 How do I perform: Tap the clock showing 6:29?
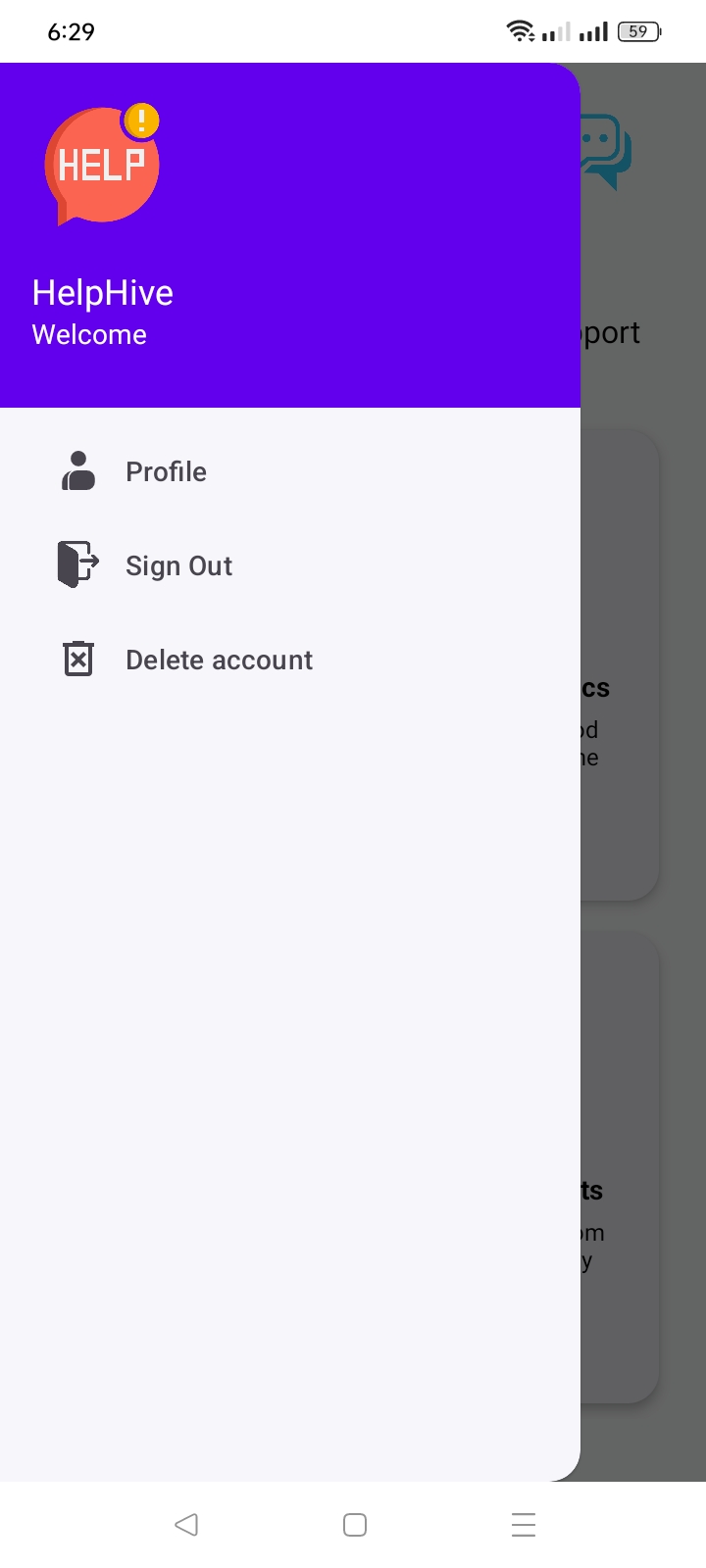[x=71, y=31]
